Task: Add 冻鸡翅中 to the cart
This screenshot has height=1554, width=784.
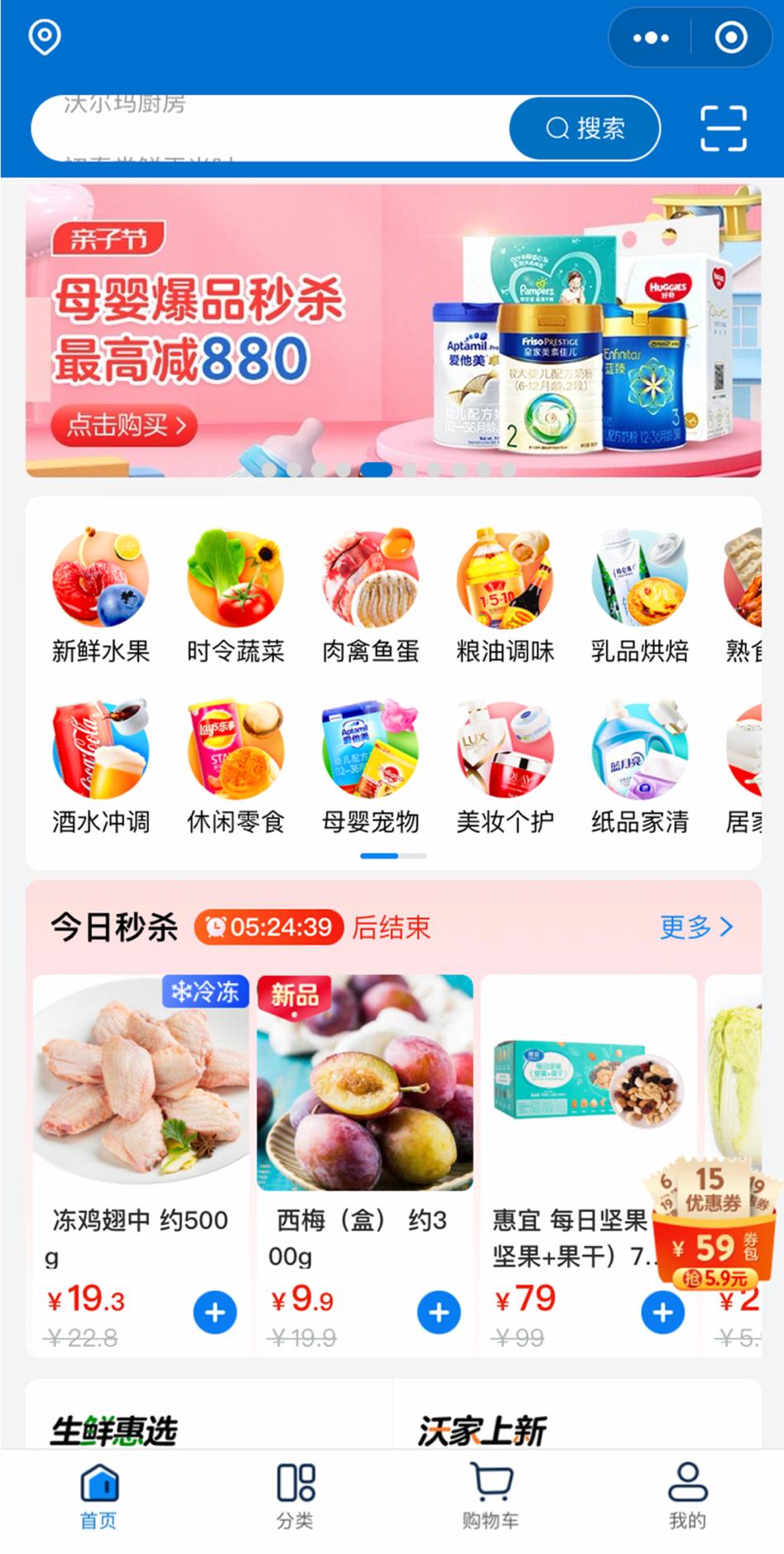Action: point(214,1312)
